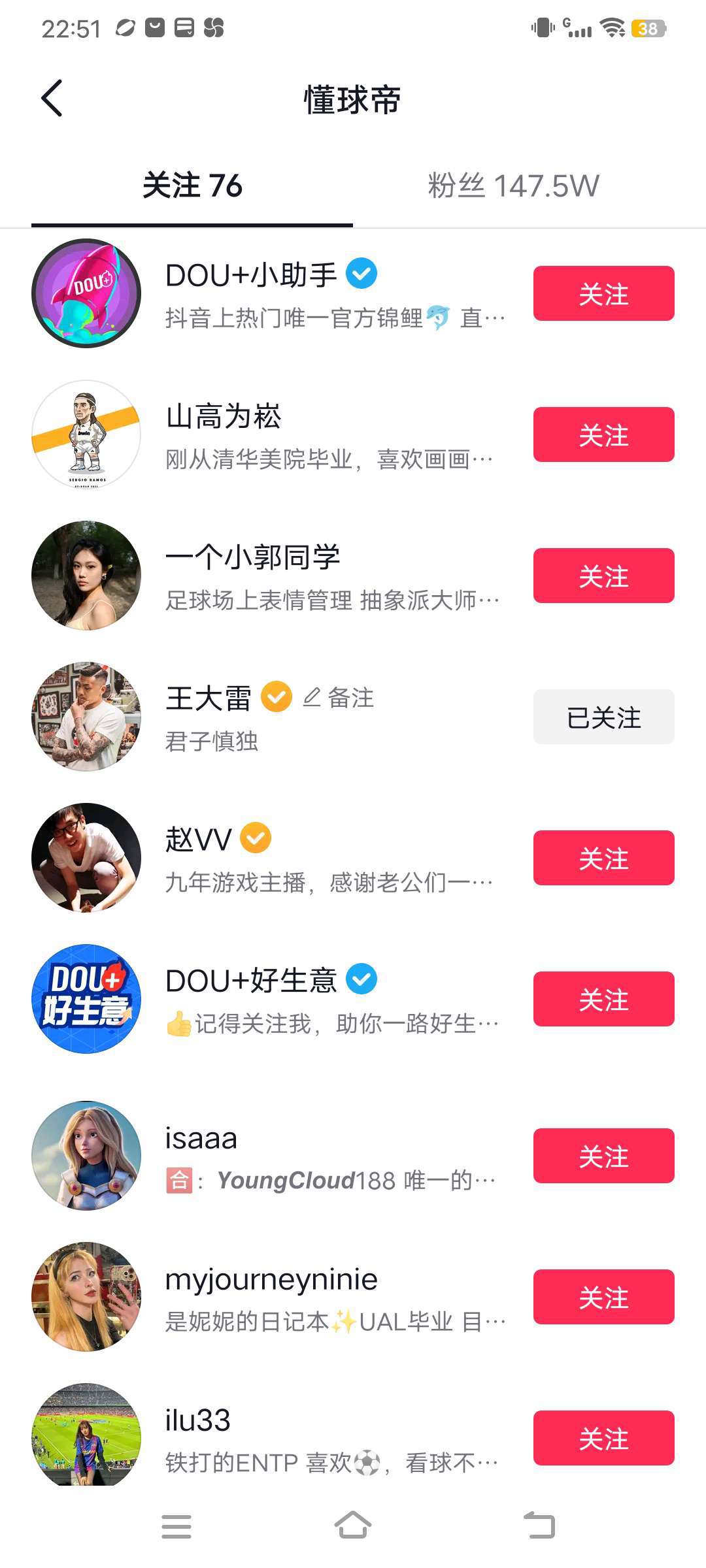Switch to the 粉丝 147.5W tab
This screenshot has width=706, height=1568.
pyautogui.click(x=513, y=186)
